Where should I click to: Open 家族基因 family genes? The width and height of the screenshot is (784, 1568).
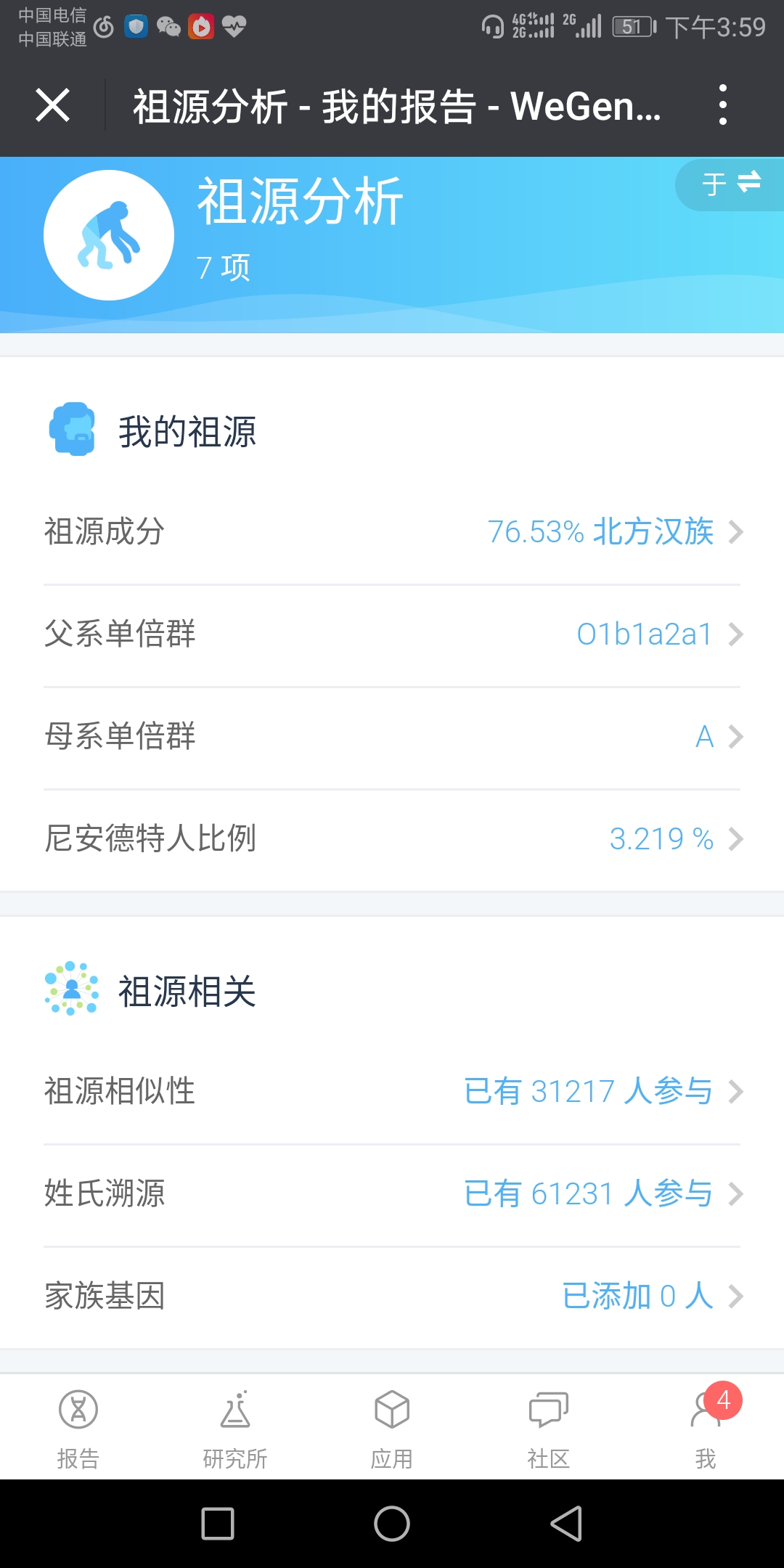pos(392,1297)
